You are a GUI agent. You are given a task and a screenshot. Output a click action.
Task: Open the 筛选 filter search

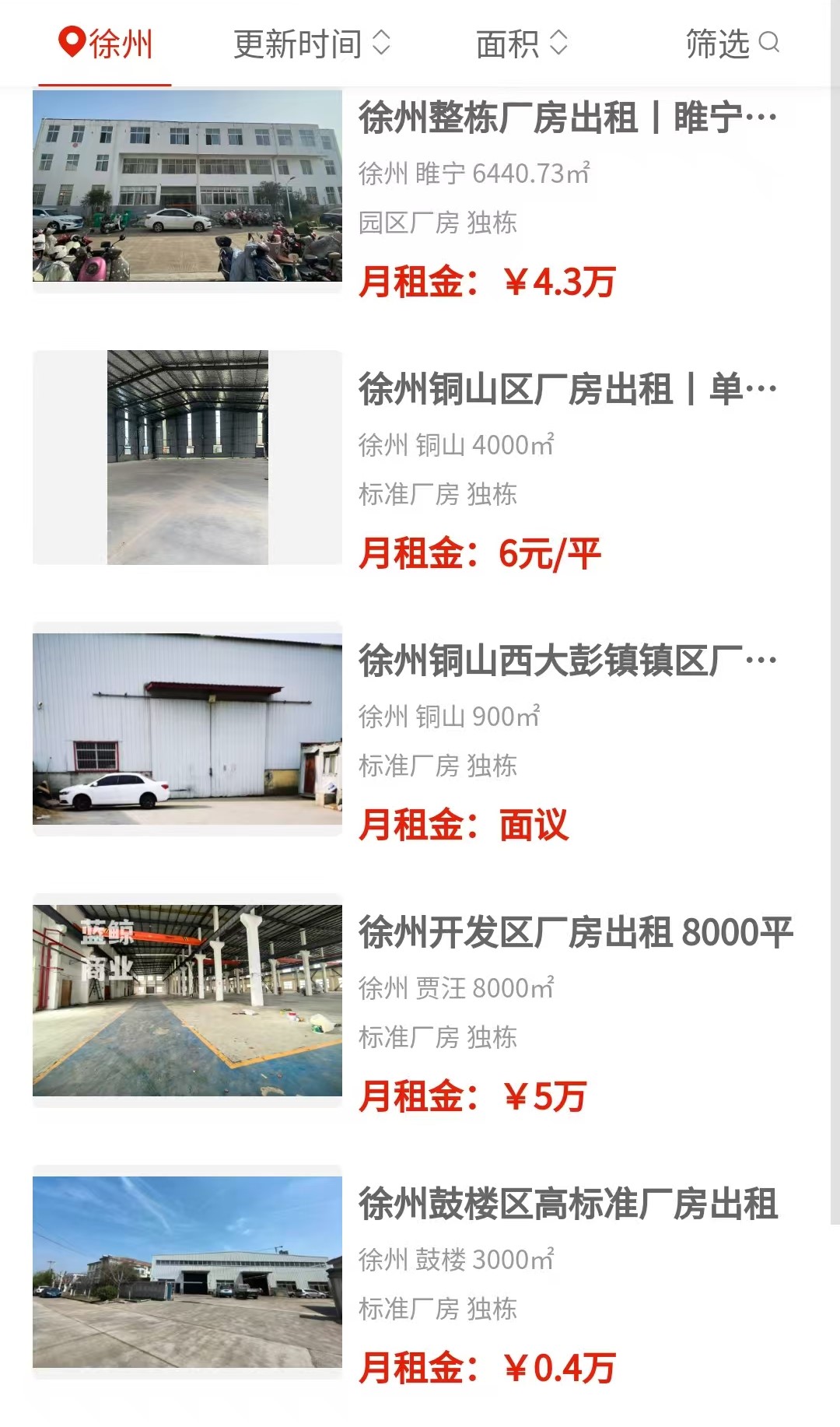tap(731, 44)
